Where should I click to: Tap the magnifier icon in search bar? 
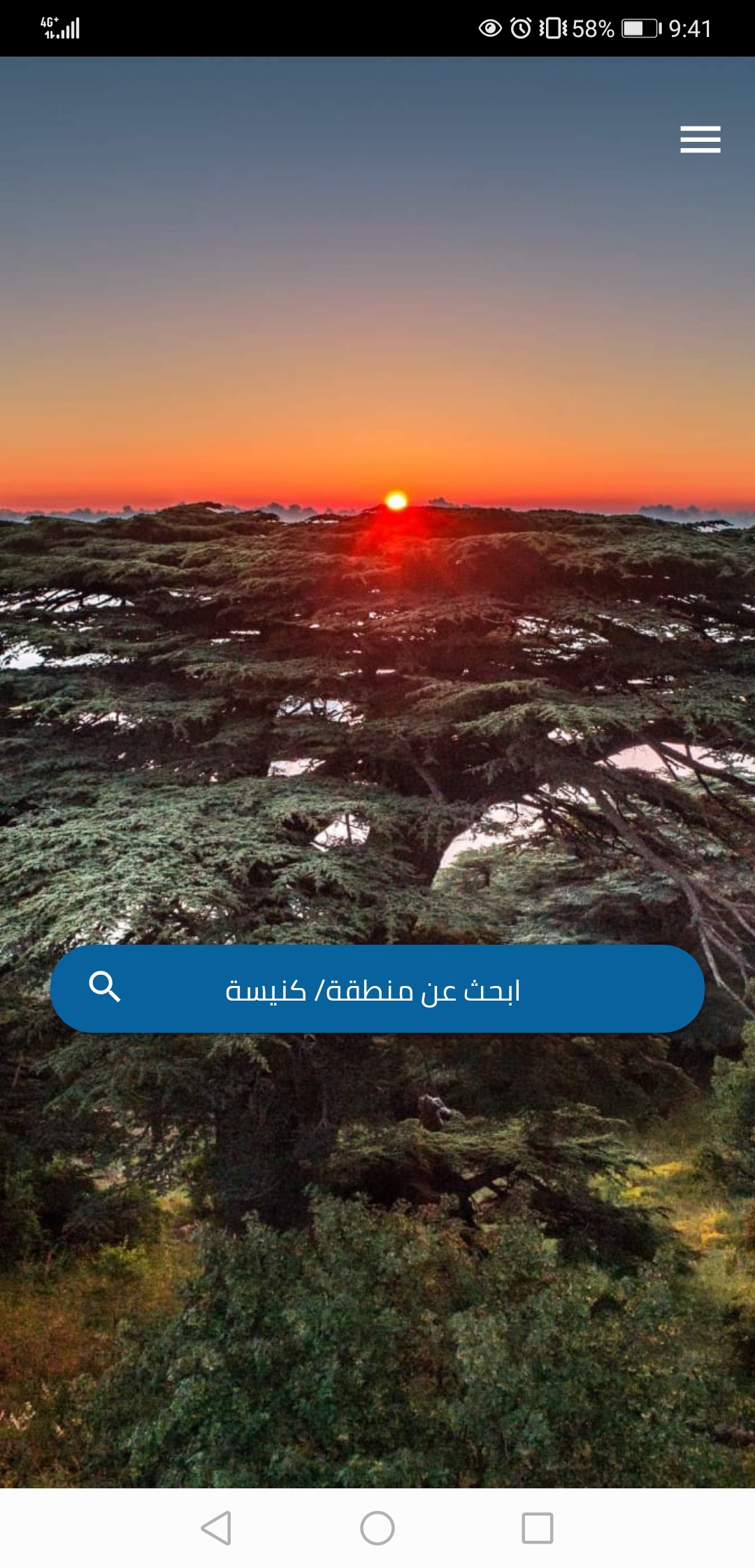click(105, 987)
